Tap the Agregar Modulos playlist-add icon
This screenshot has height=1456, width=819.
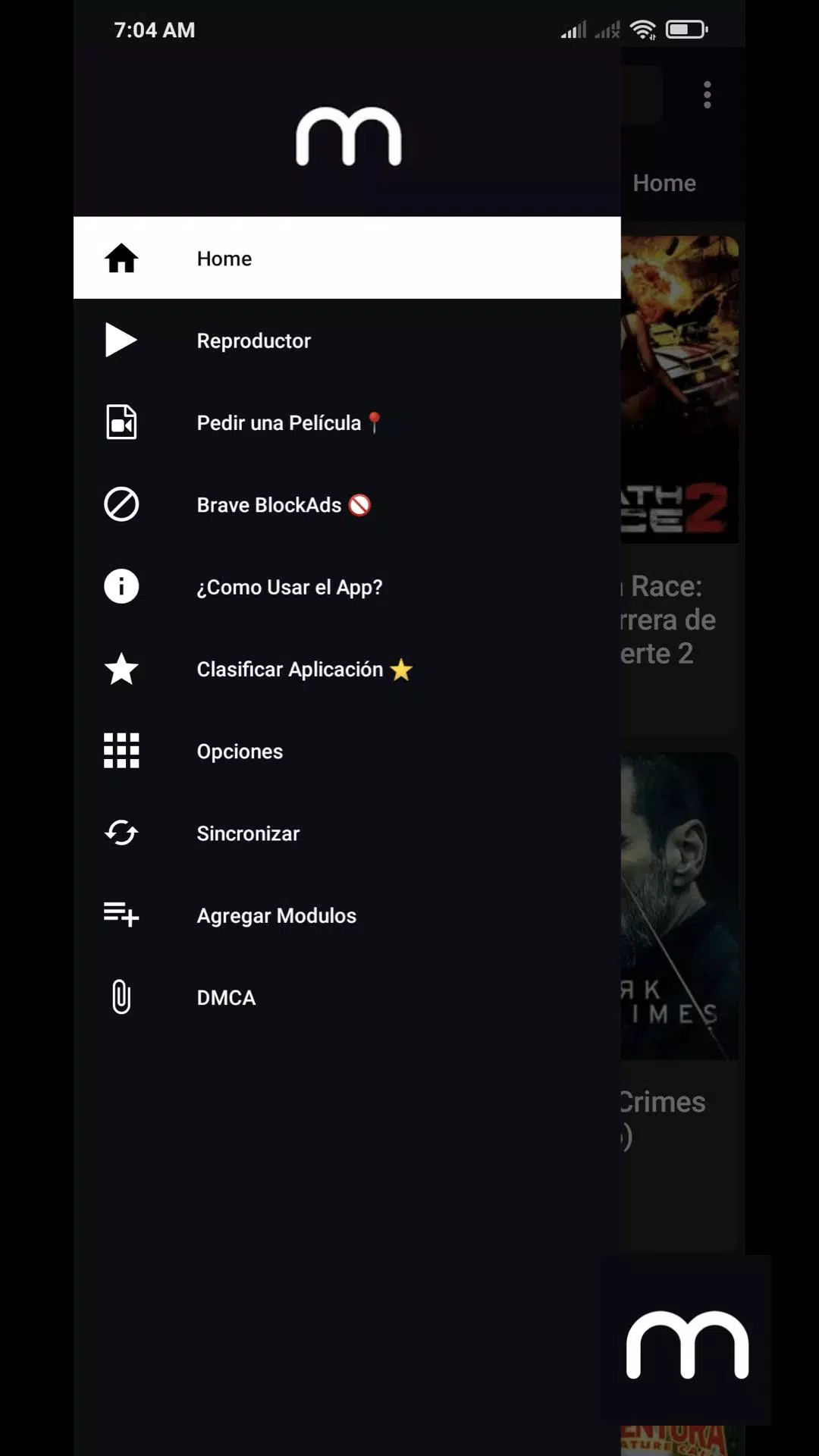pos(121,915)
